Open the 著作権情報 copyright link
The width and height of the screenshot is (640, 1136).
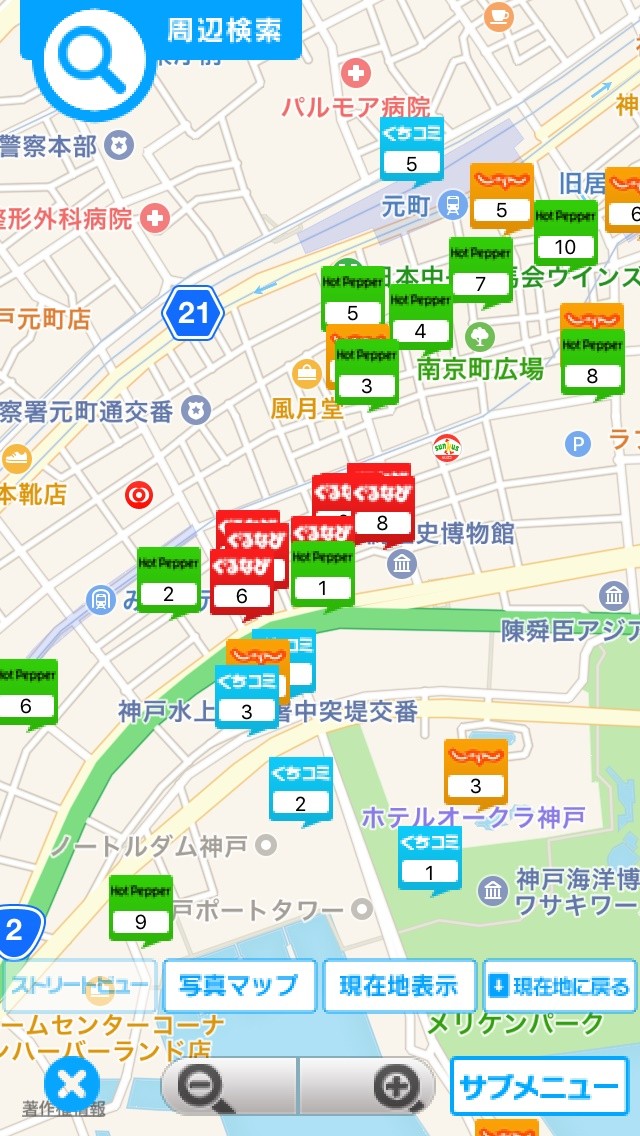[64, 1109]
